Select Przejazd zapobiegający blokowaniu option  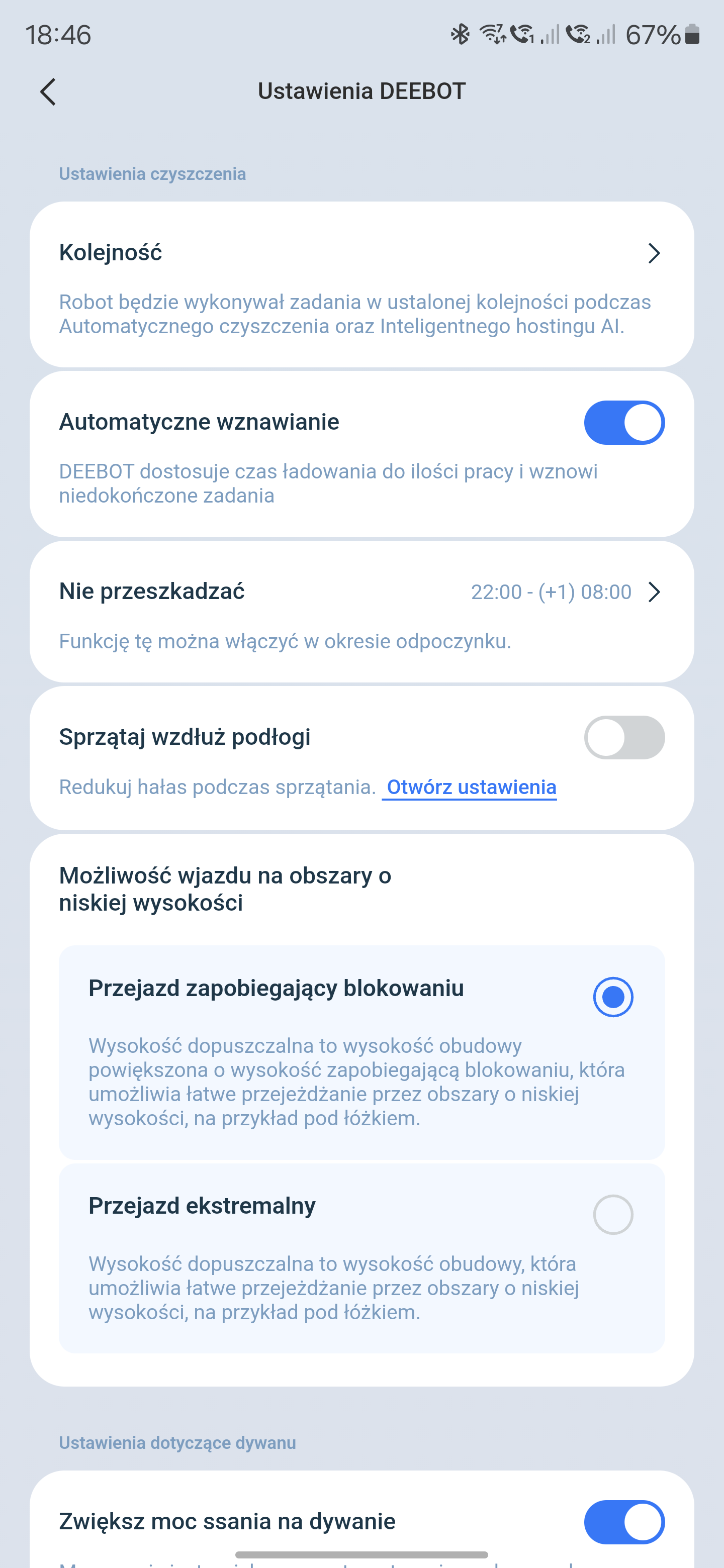[361, 1052]
